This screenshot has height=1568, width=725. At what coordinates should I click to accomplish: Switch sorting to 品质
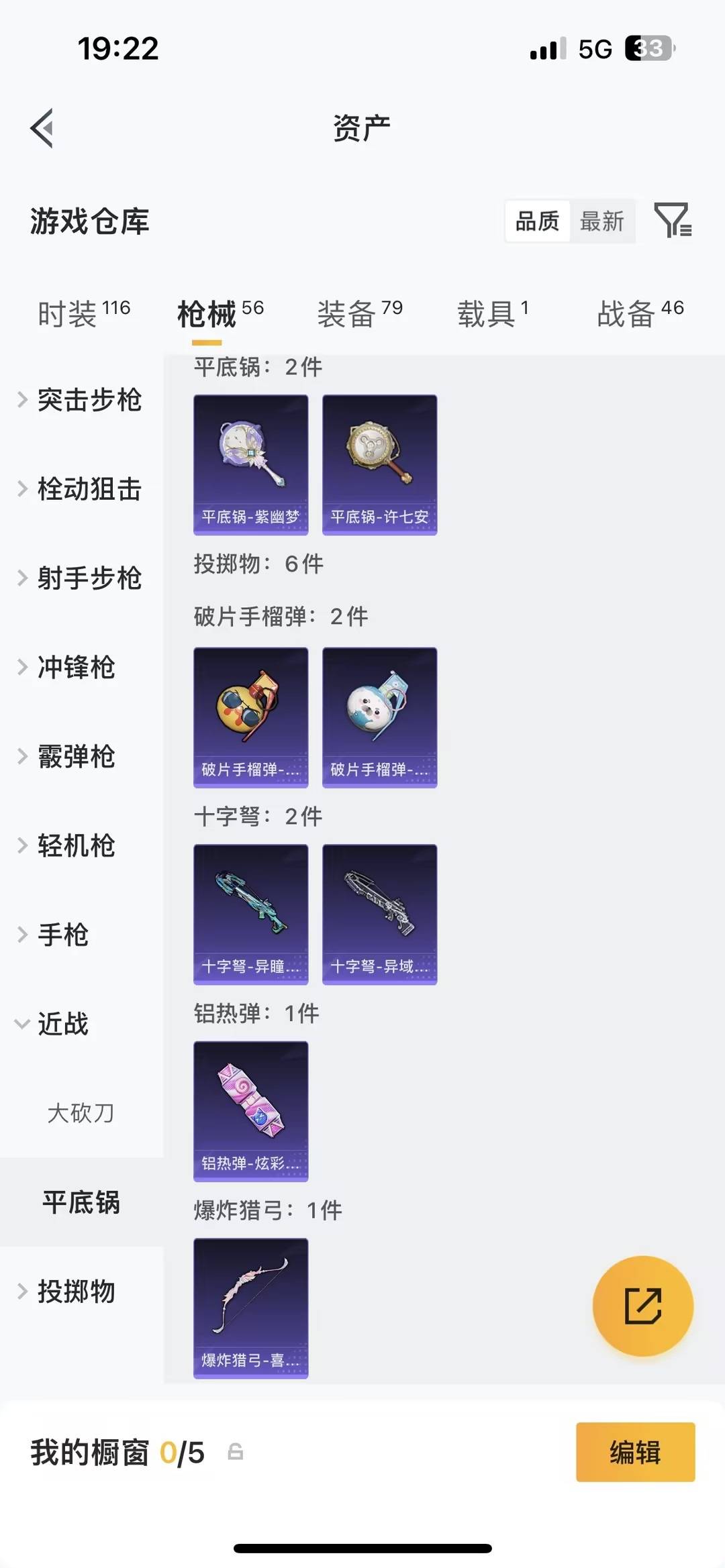[x=536, y=220]
